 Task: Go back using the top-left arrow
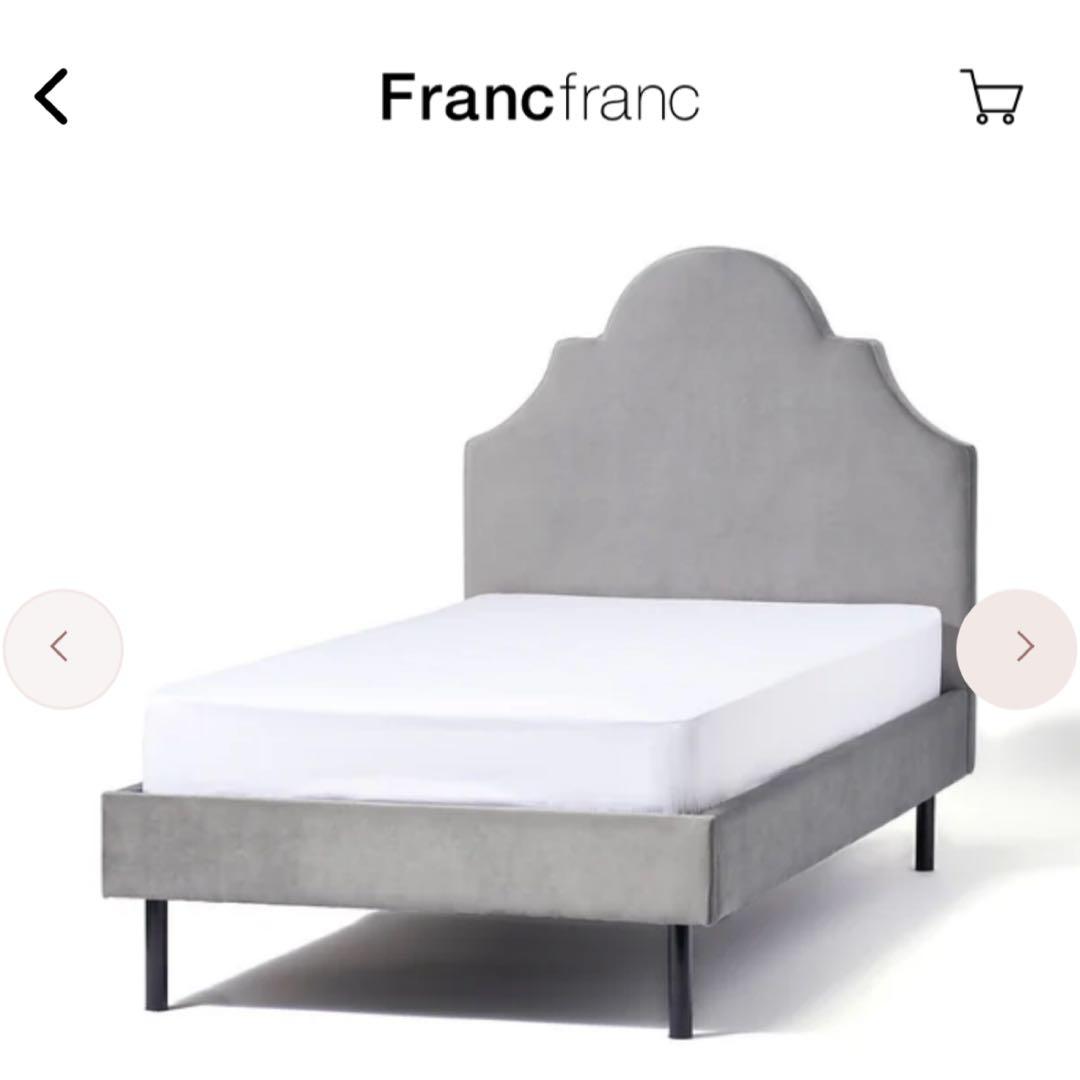(51, 96)
